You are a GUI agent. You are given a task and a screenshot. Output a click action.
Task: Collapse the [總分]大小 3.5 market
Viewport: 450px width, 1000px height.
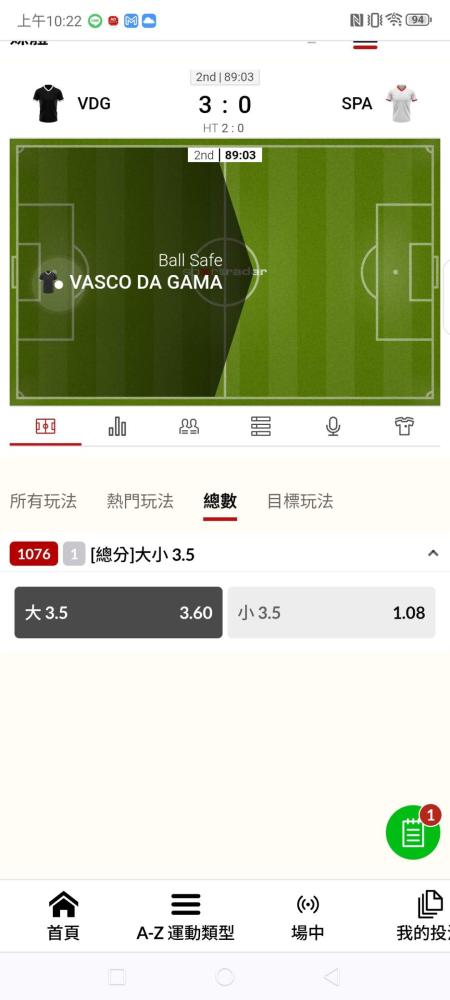(433, 554)
